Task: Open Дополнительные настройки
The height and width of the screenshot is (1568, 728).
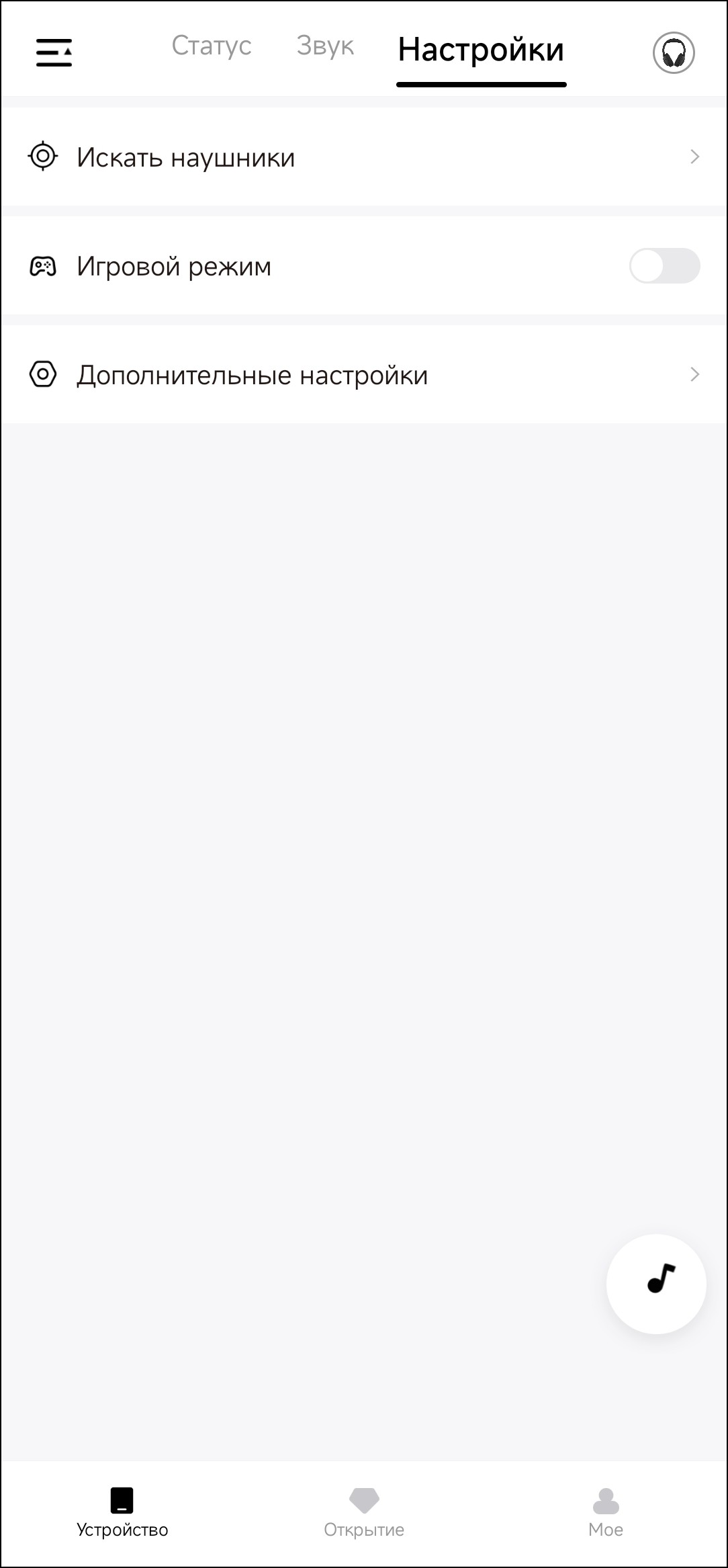Action: coord(364,375)
